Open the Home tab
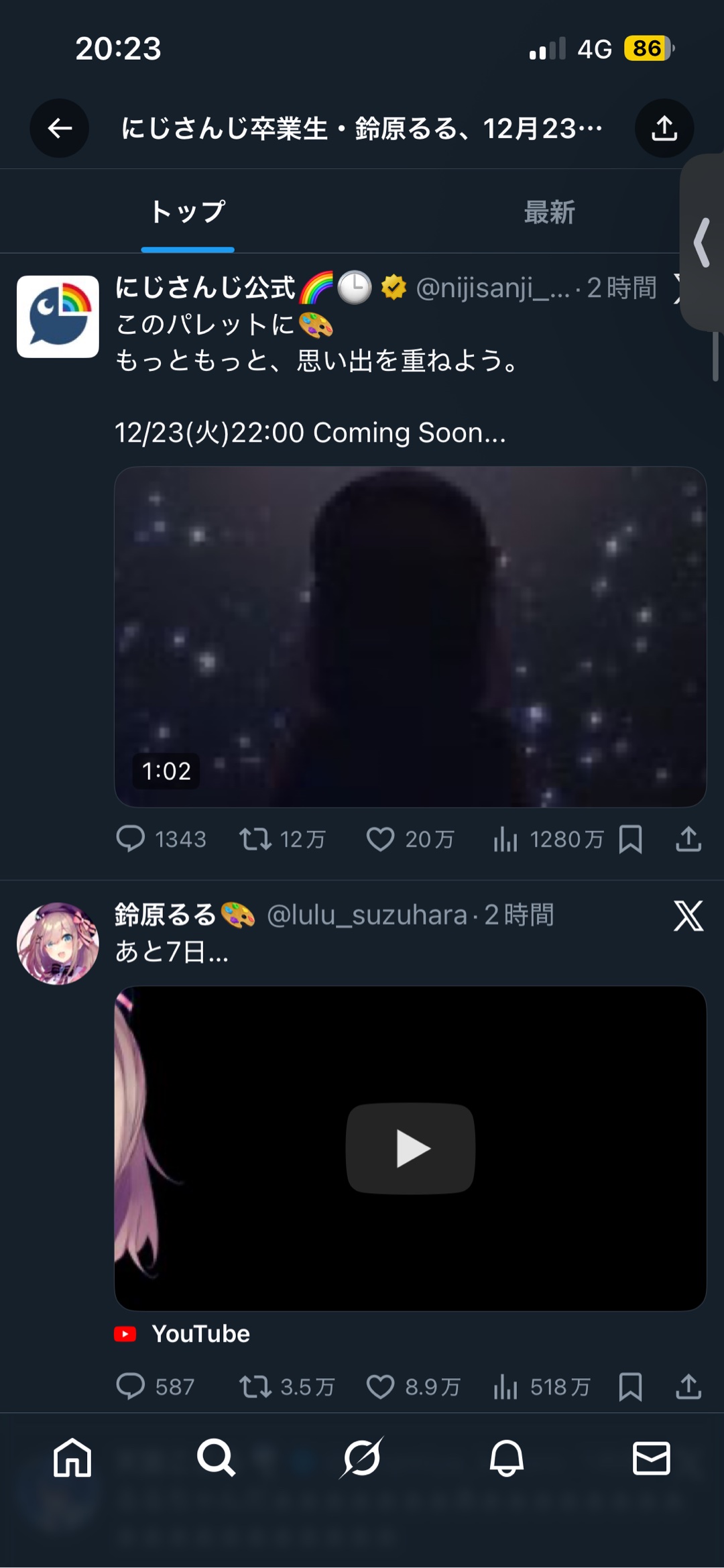This screenshot has width=724, height=1568. (72, 1458)
